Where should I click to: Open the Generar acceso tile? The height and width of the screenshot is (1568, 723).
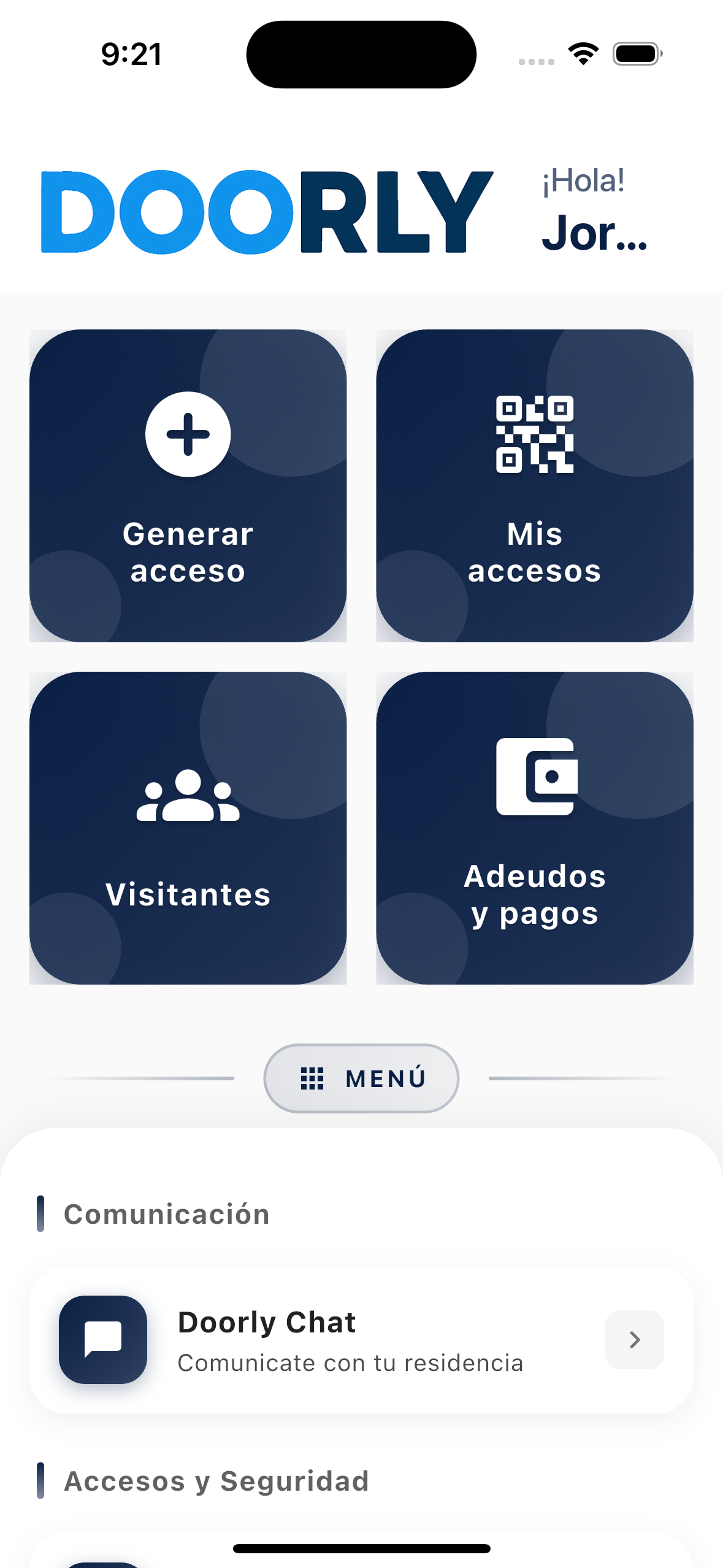[188, 485]
